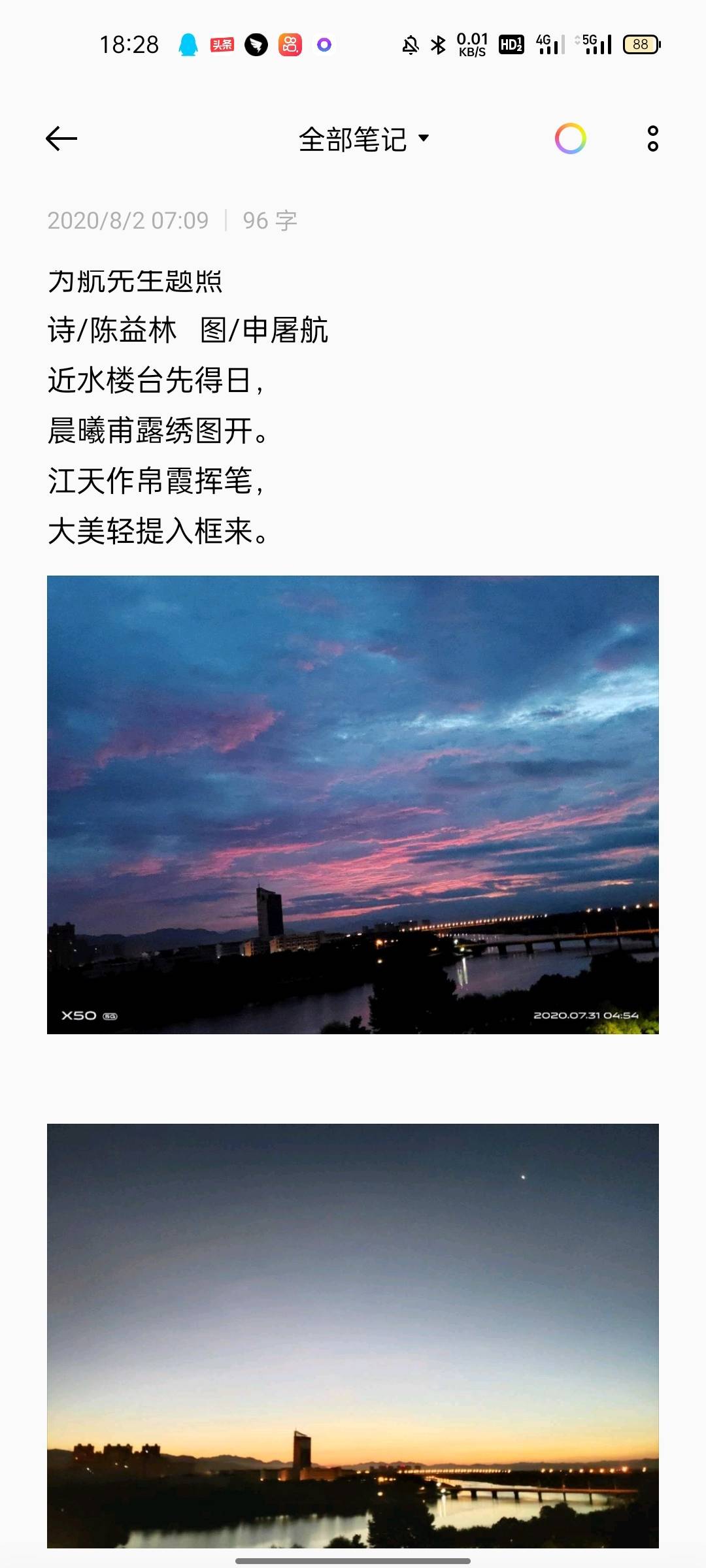Tap the colorful ring icon
This screenshot has width=706, height=1568.
pyautogui.click(x=571, y=139)
